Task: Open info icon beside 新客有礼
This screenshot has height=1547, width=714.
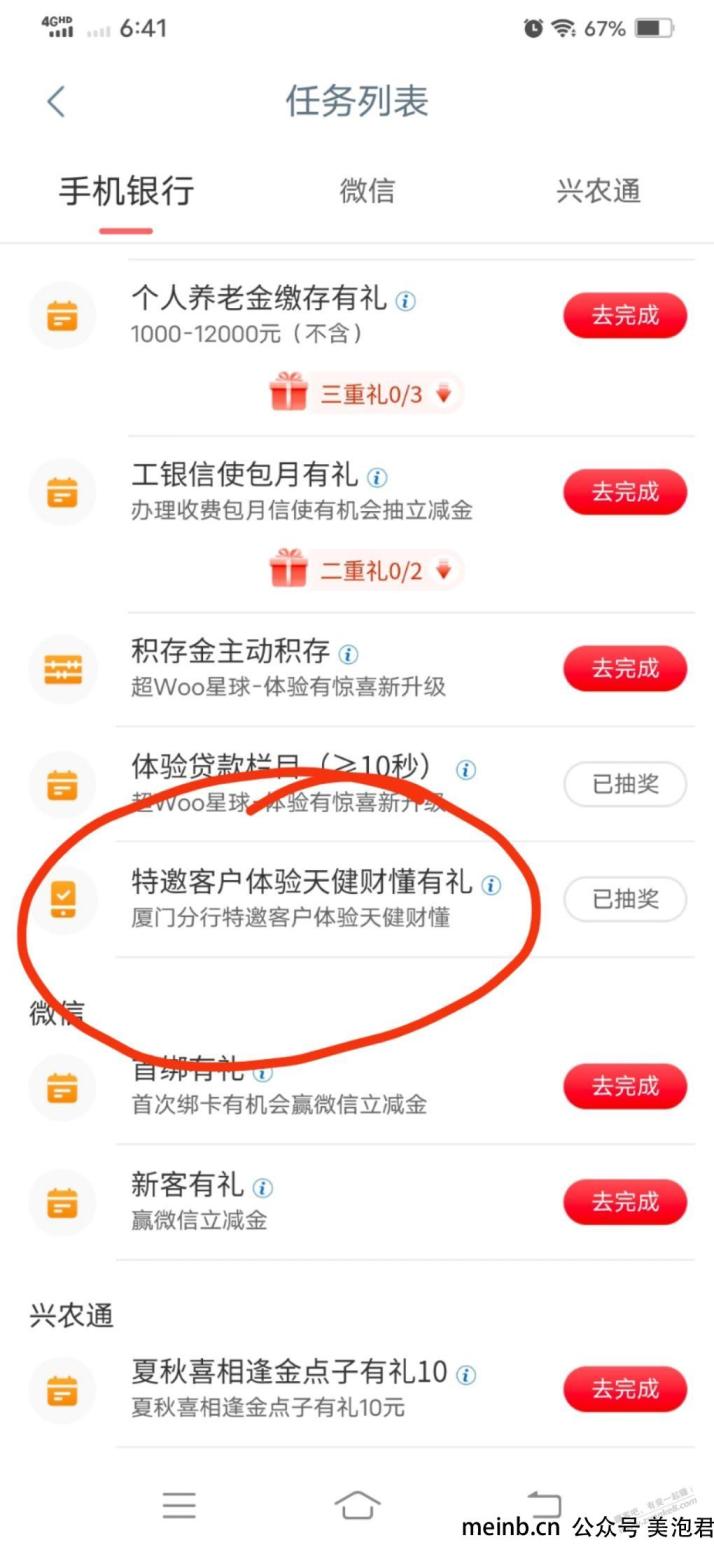Action: tap(262, 1187)
